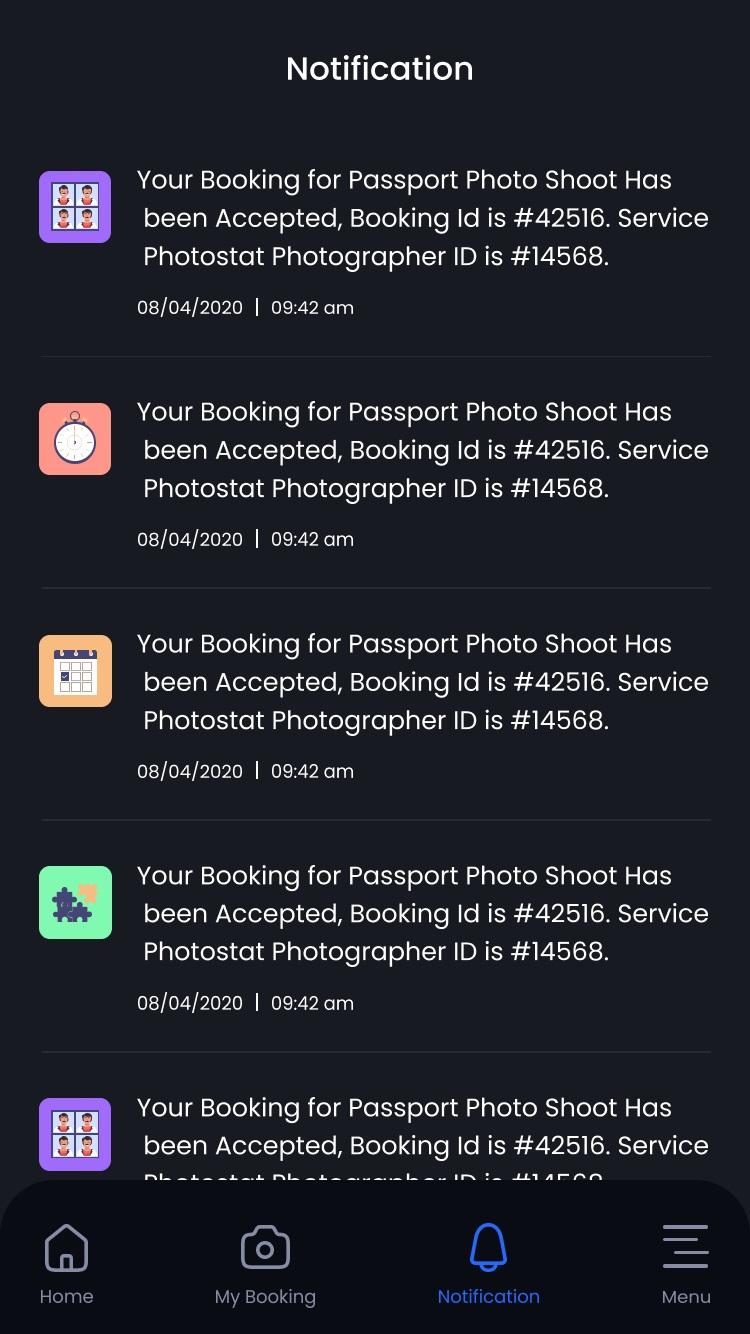Open the notification with the puzzle icon
Viewport: 750px width, 1334px height.
tap(375, 937)
